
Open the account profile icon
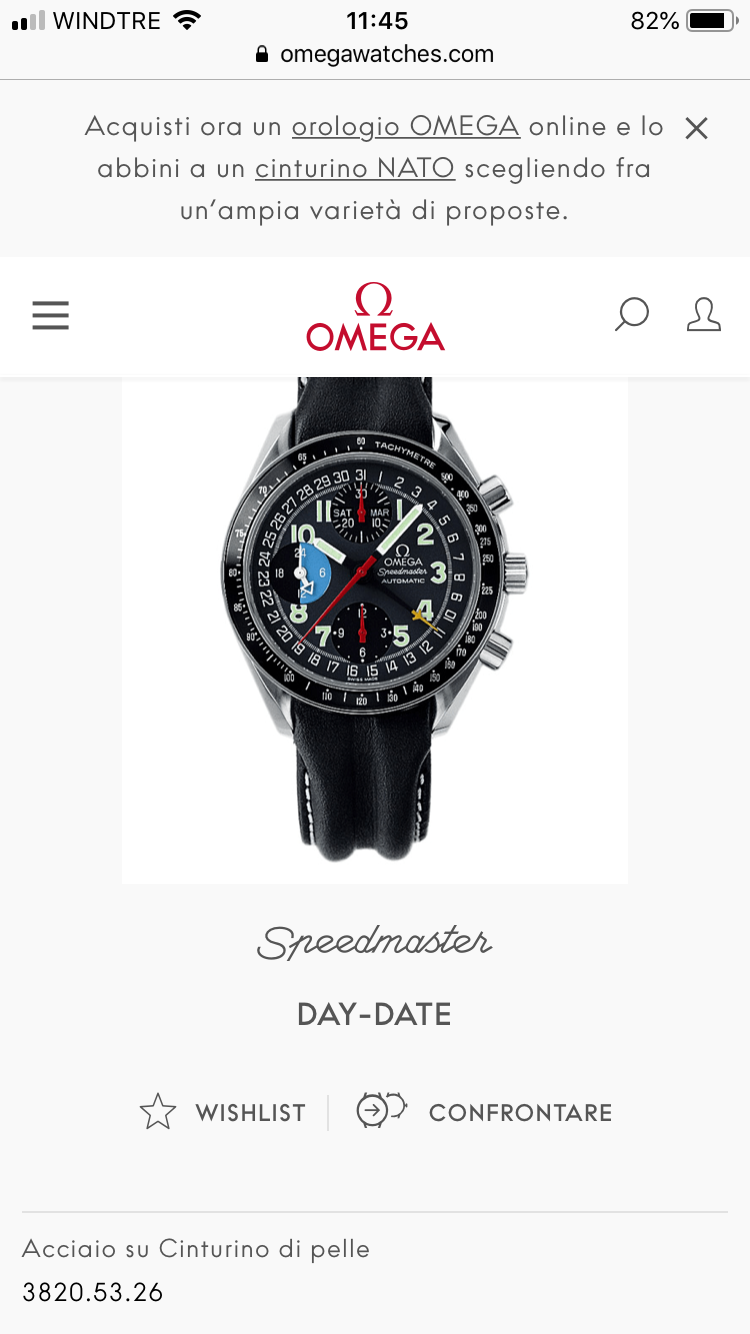coord(703,315)
